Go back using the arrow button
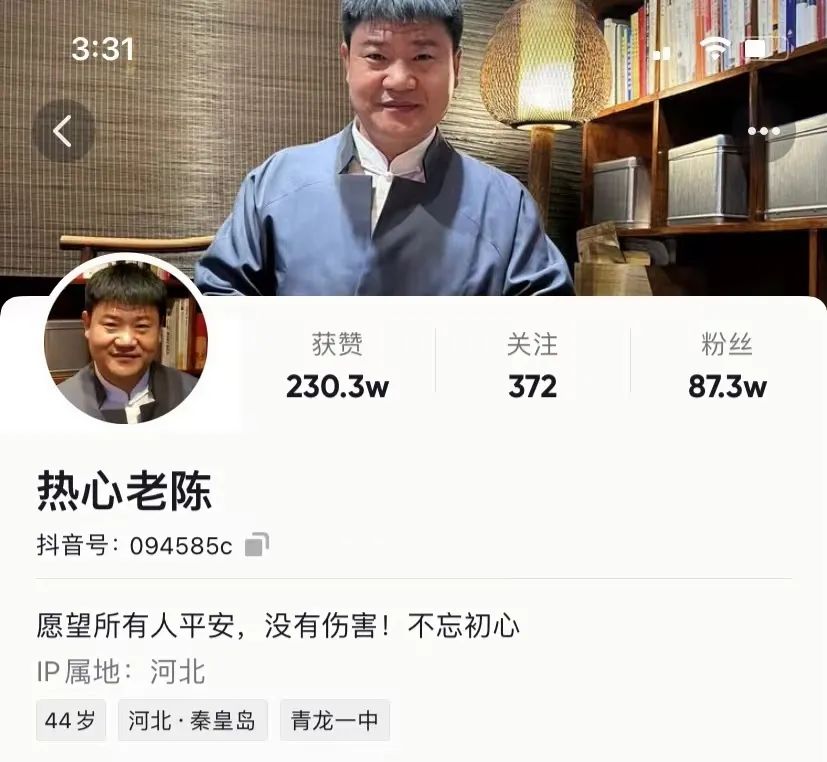Viewport: 827px width, 762px height. [63, 131]
